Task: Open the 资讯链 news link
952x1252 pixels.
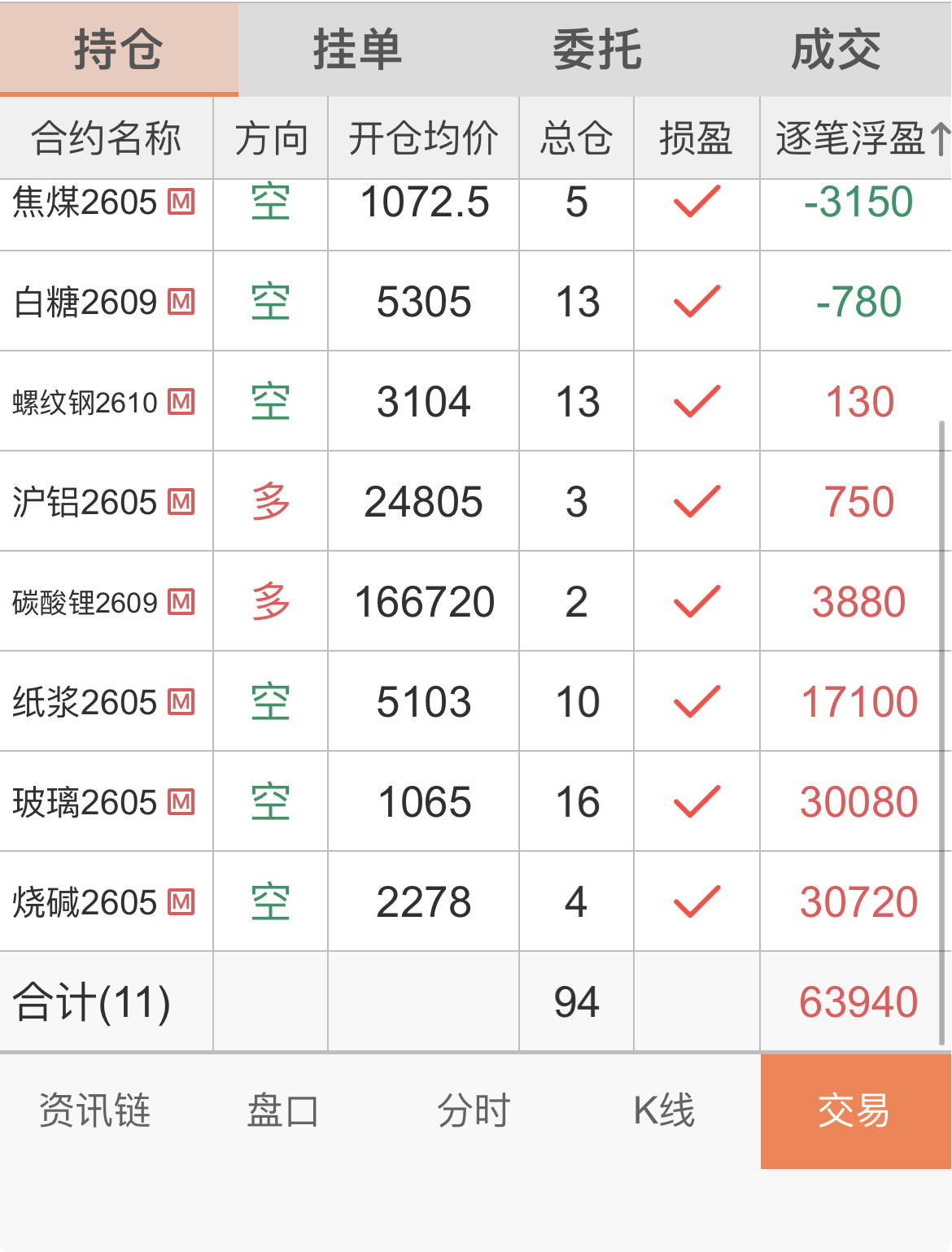Action: point(94,1111)
